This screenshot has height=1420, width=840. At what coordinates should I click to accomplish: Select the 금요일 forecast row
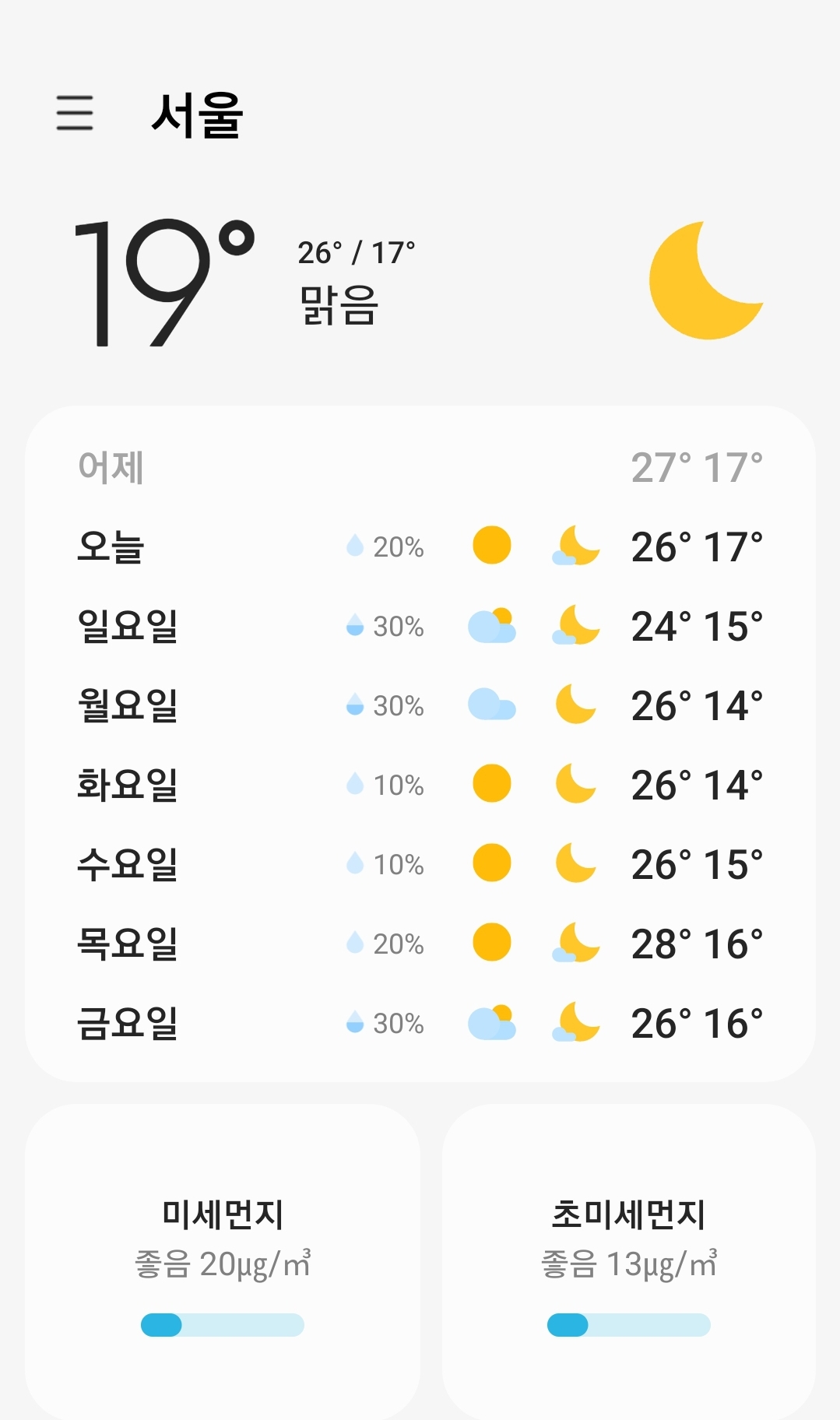420,1023
